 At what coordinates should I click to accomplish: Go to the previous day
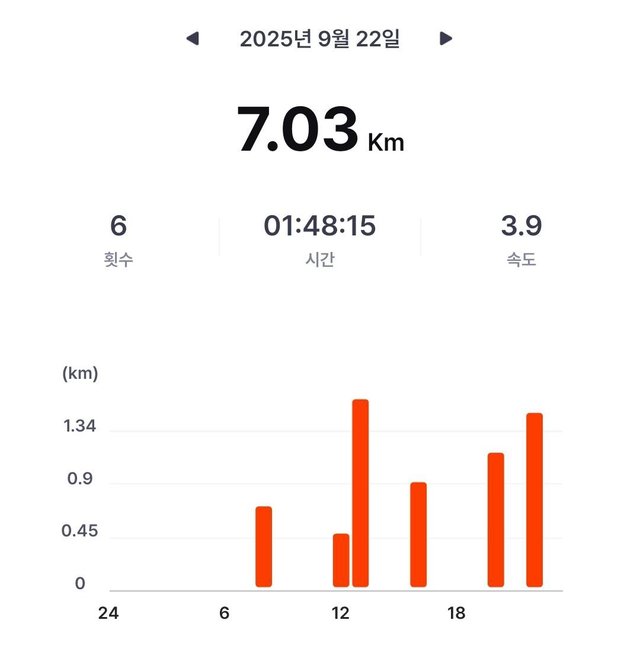click(x=192, y=39)
